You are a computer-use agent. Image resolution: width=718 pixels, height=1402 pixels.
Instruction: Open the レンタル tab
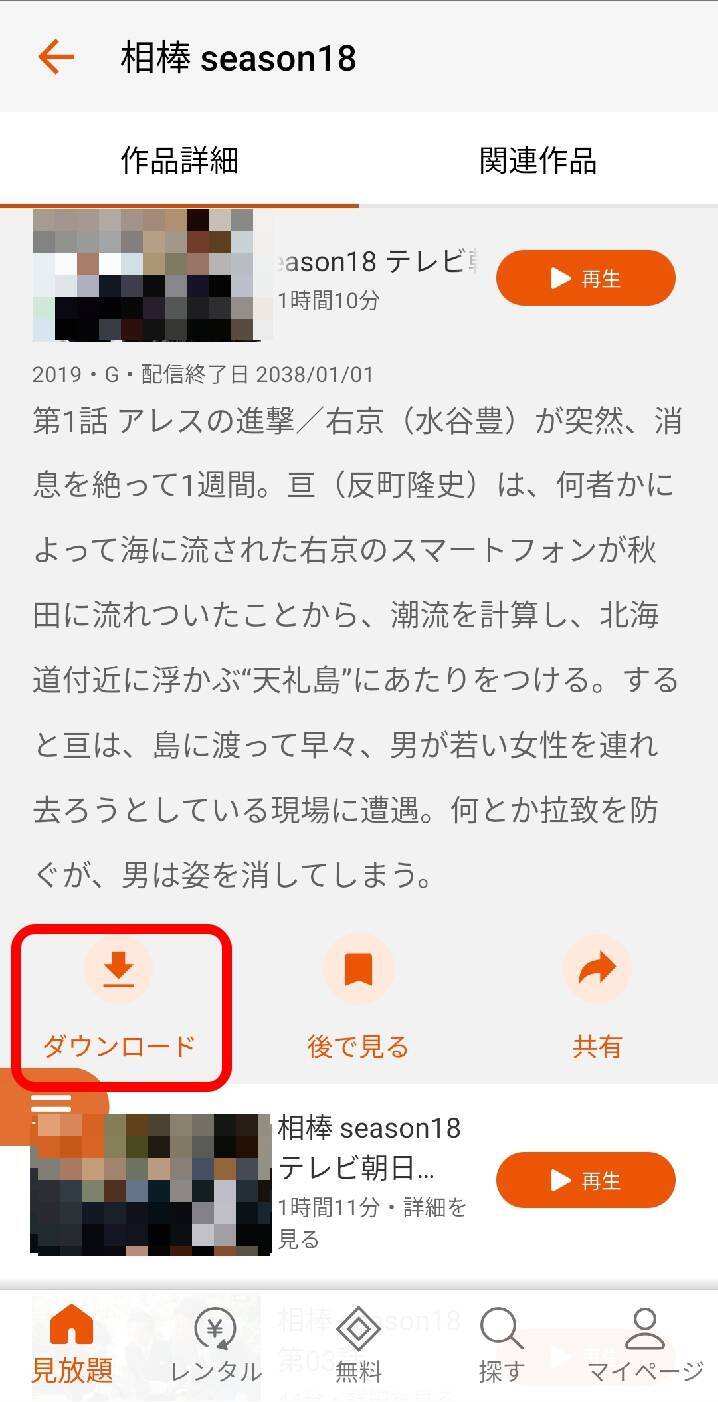[215, 1346]
